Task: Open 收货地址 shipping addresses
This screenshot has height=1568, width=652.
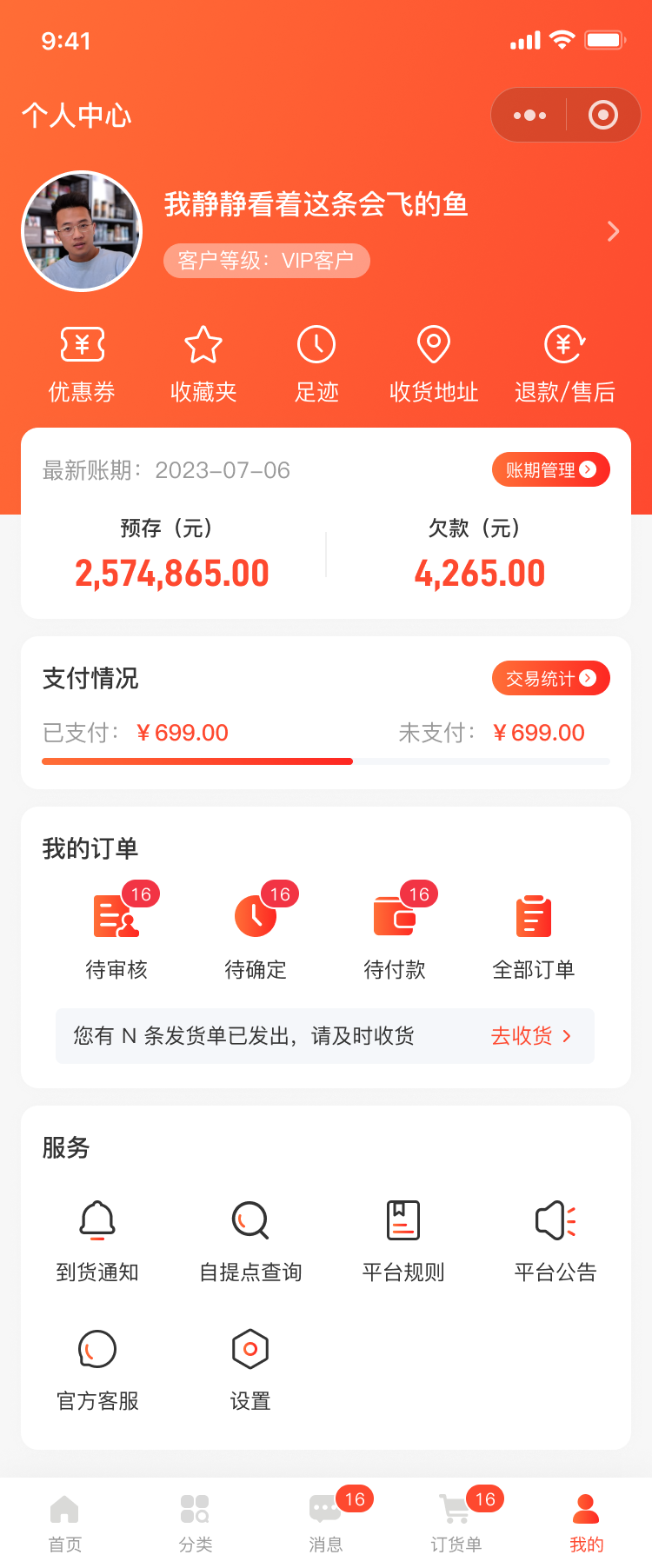Action: tap(434, 364)
